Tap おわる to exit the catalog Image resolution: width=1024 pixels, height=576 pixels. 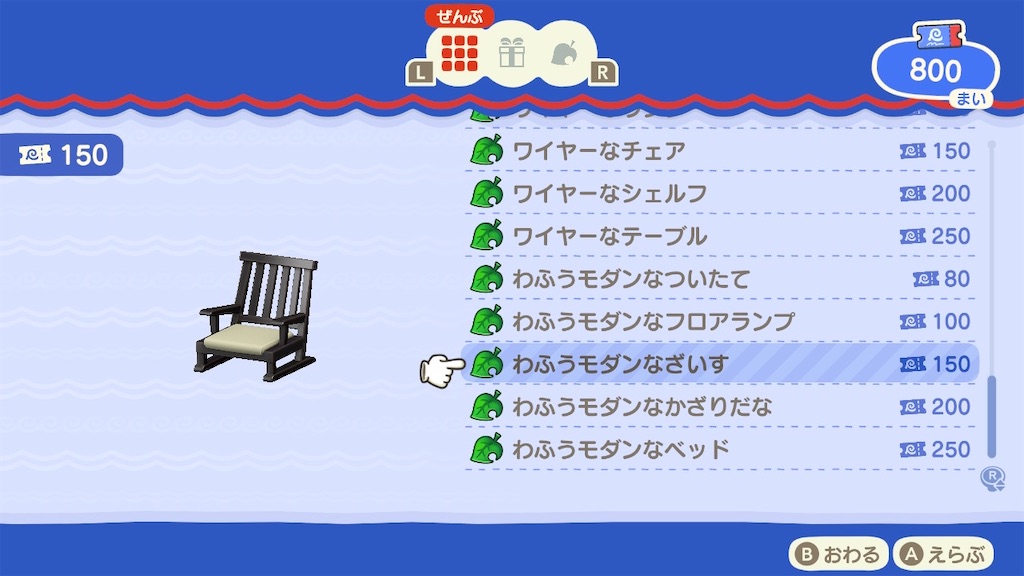[x=838, y=554]
